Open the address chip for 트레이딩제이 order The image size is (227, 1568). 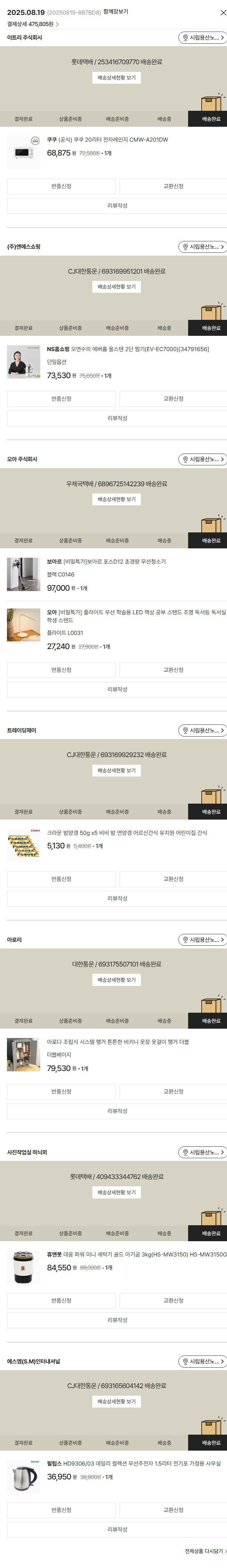(x=203, y=730)
